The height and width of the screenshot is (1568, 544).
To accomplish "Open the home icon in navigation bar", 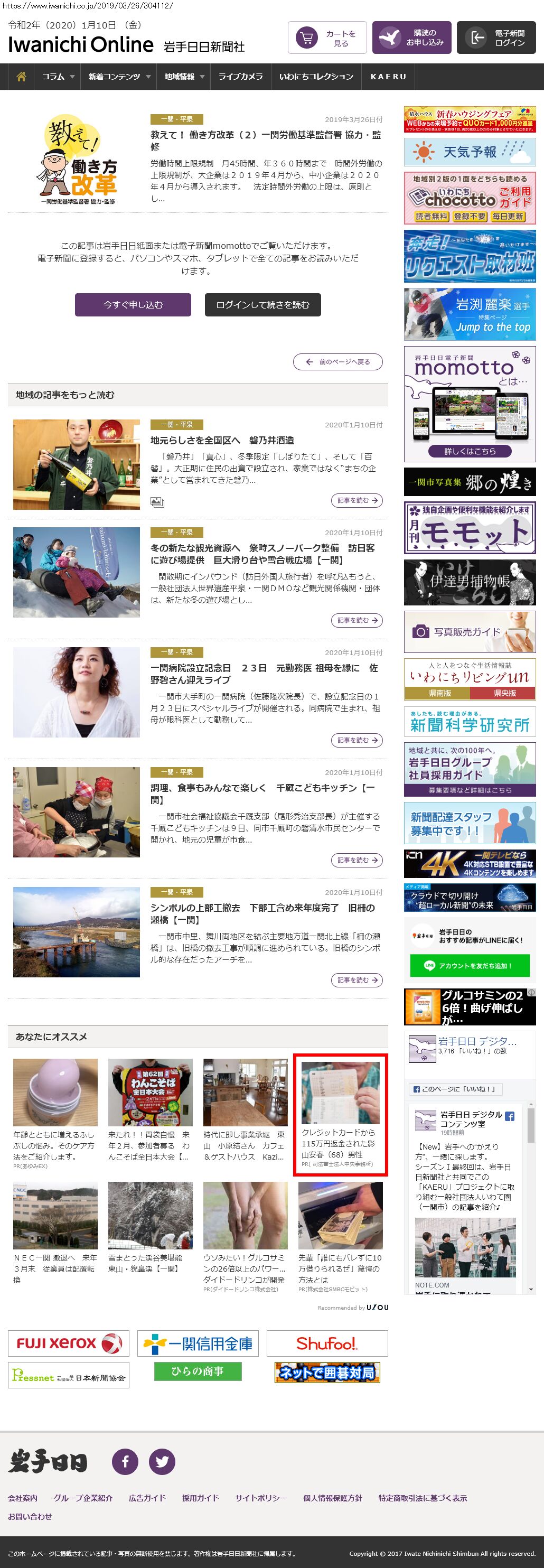I will tap(21, 77).
